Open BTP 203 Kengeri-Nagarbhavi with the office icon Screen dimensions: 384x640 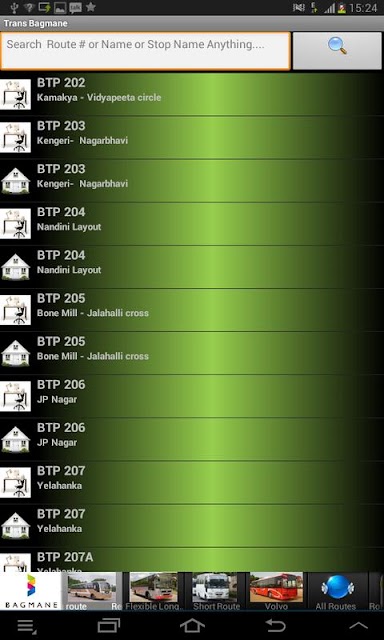coord(192,138)
